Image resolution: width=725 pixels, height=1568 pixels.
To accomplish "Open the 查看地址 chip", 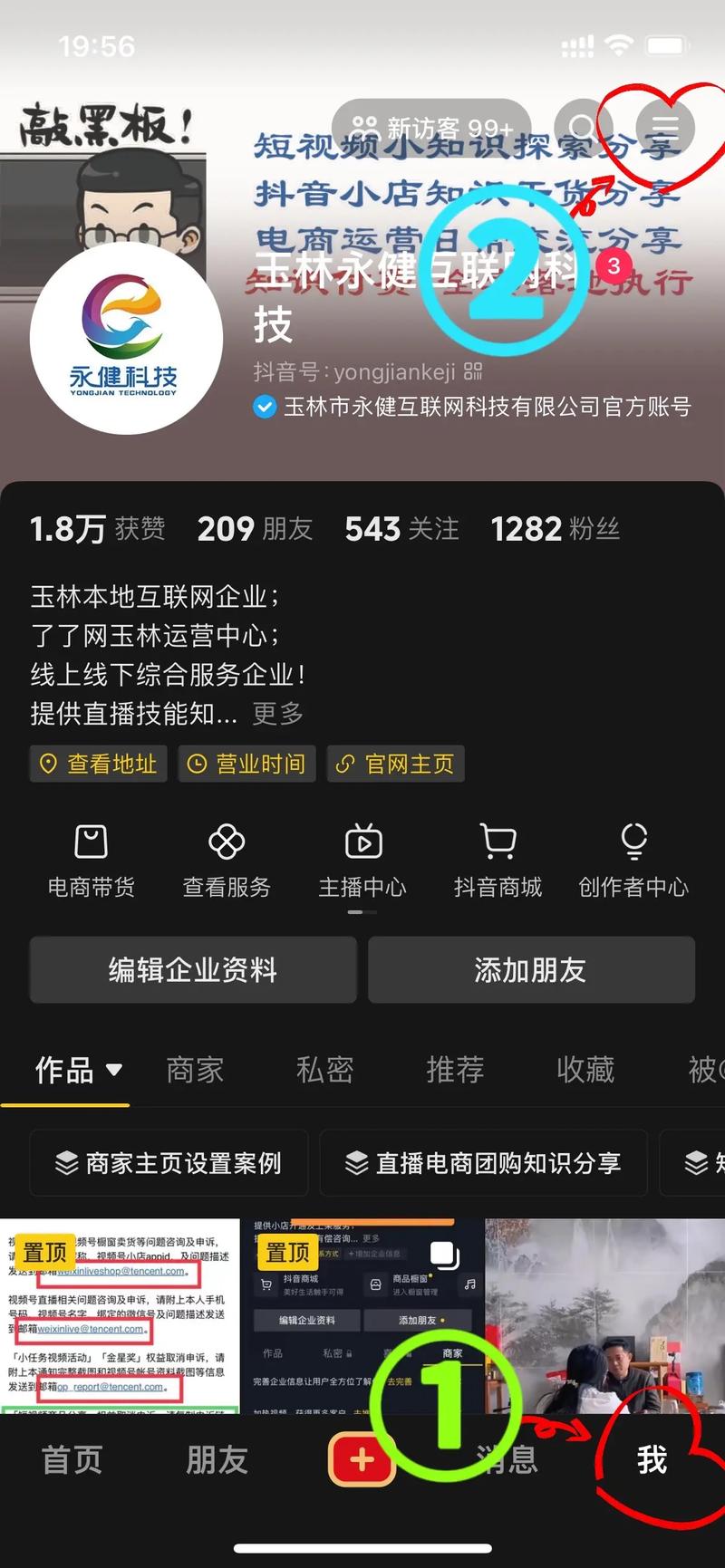I will click(99, 764).
